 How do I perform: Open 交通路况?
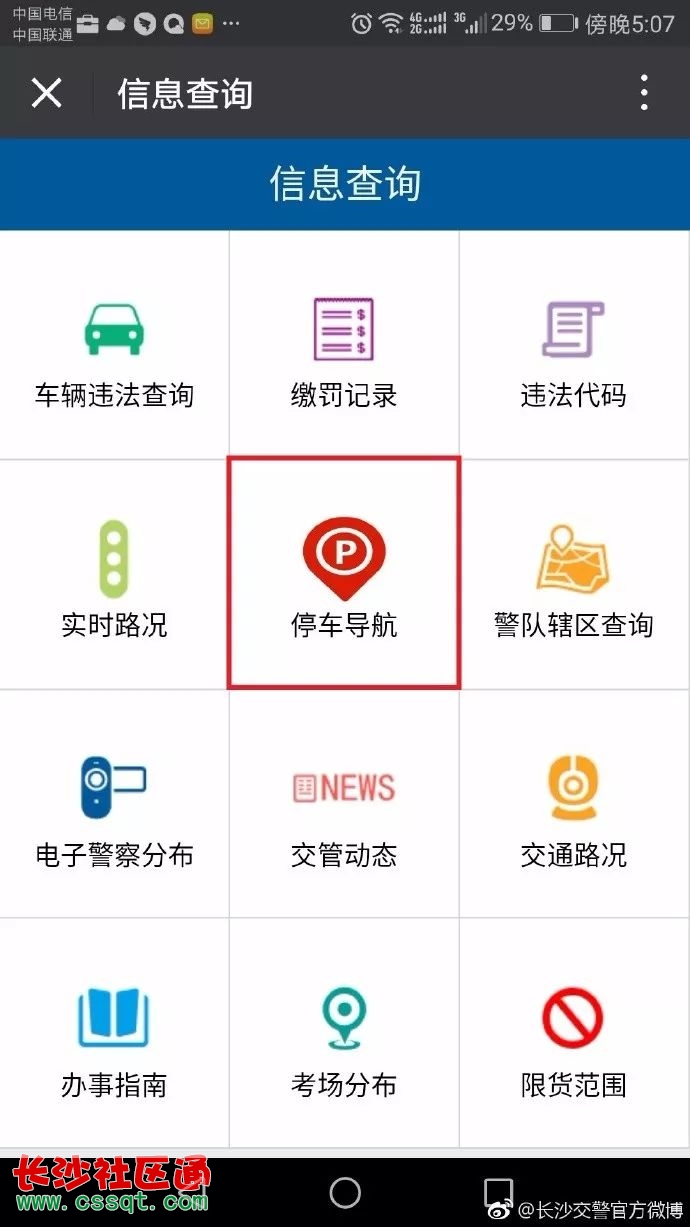tap(574, 804)
